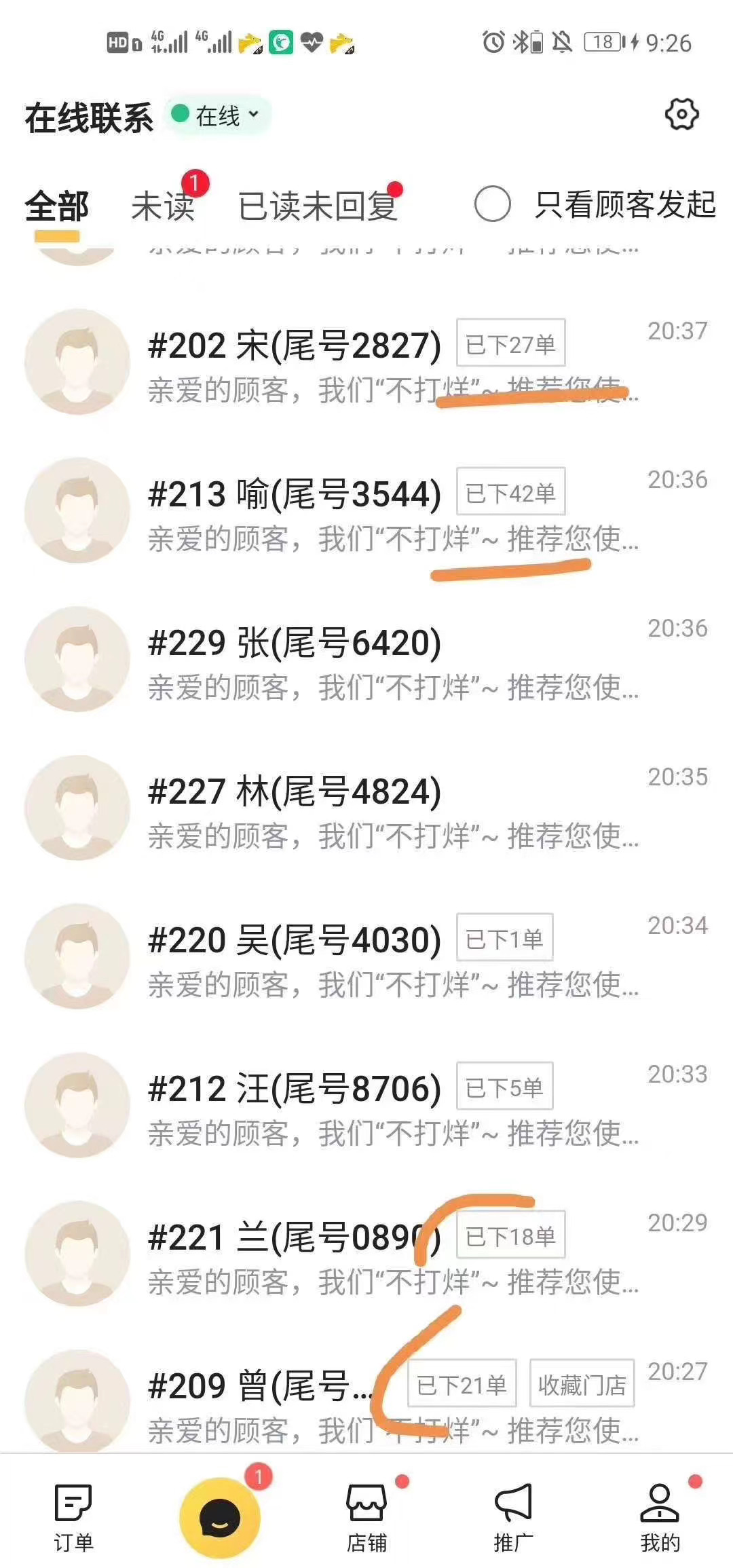
Task: Switch to the 未读 tab
Action: point(163,206)
